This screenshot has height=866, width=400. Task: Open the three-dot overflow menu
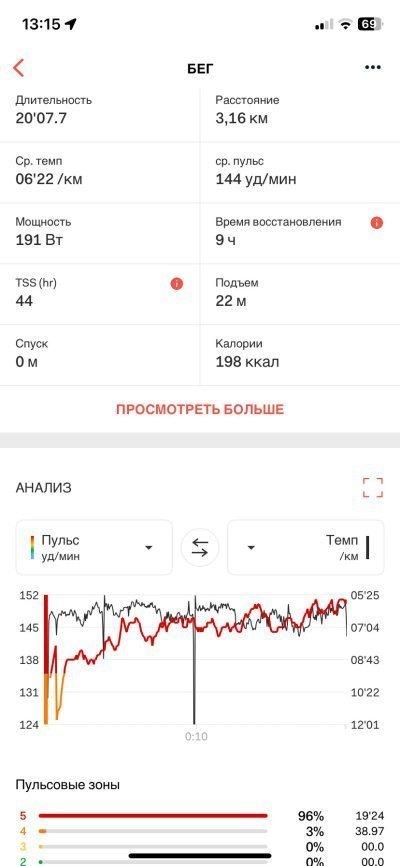(x=373, y=67)
